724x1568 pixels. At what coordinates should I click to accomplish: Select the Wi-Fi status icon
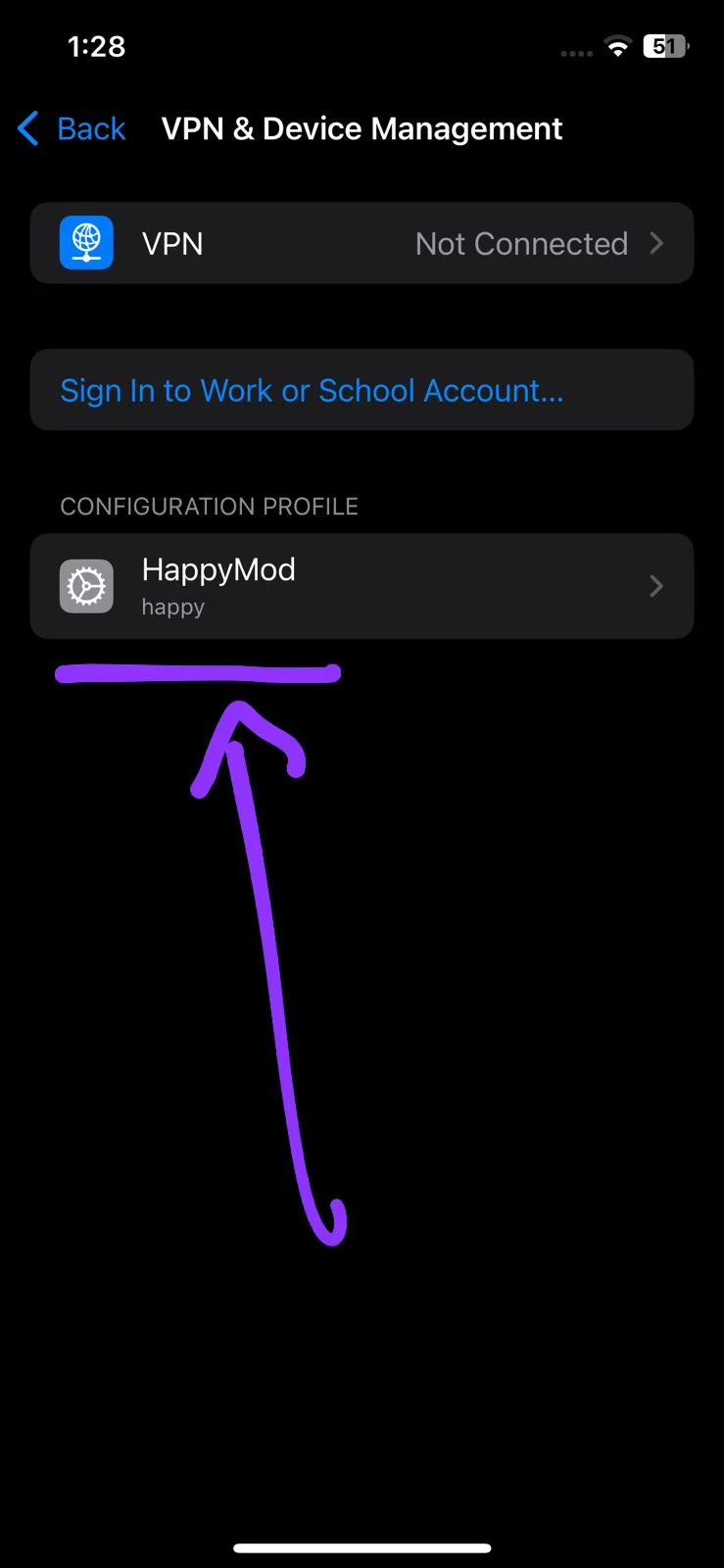coord(617,47)
